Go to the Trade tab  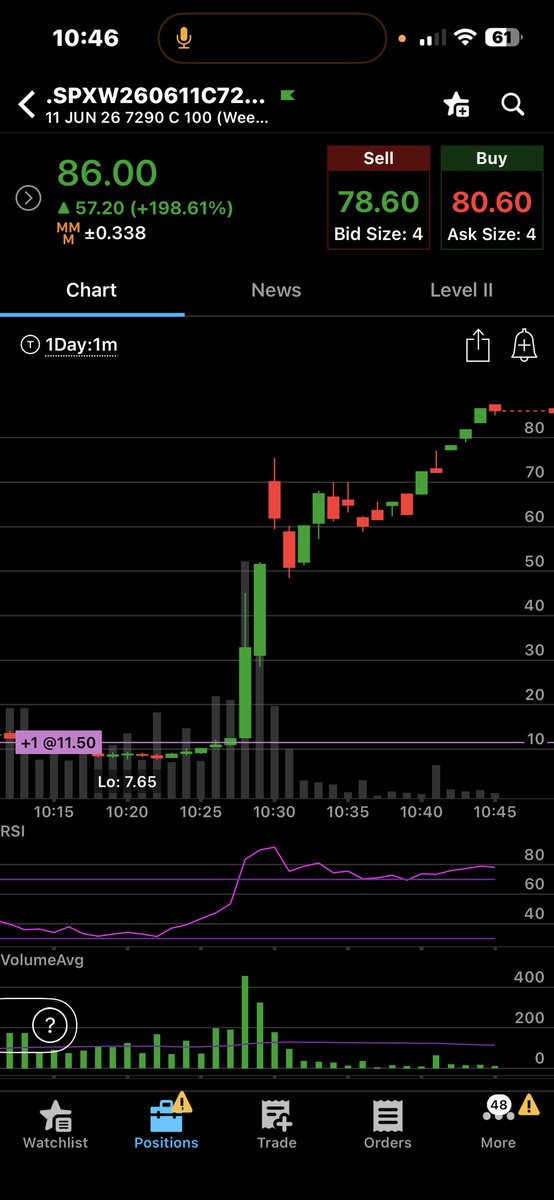(x=277, y=1124)
